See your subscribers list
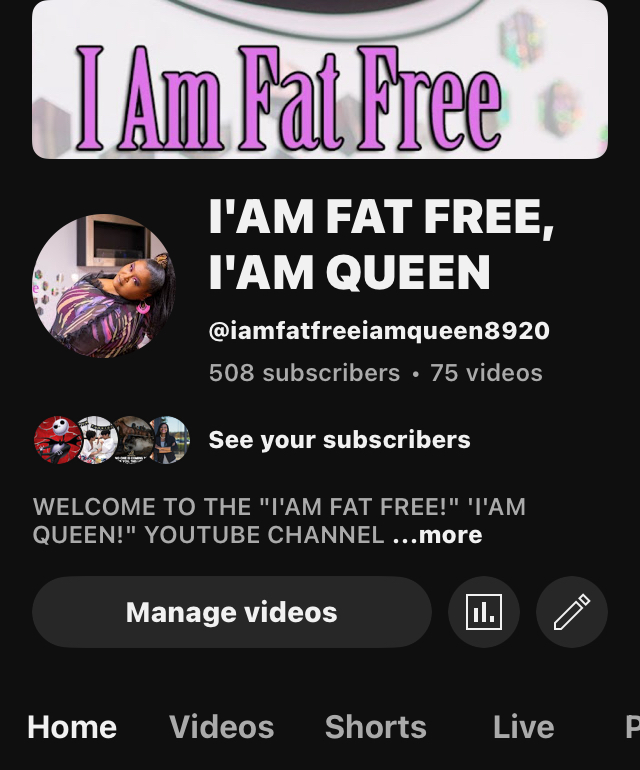Screen dimensions: 640x770 [339, 440]
